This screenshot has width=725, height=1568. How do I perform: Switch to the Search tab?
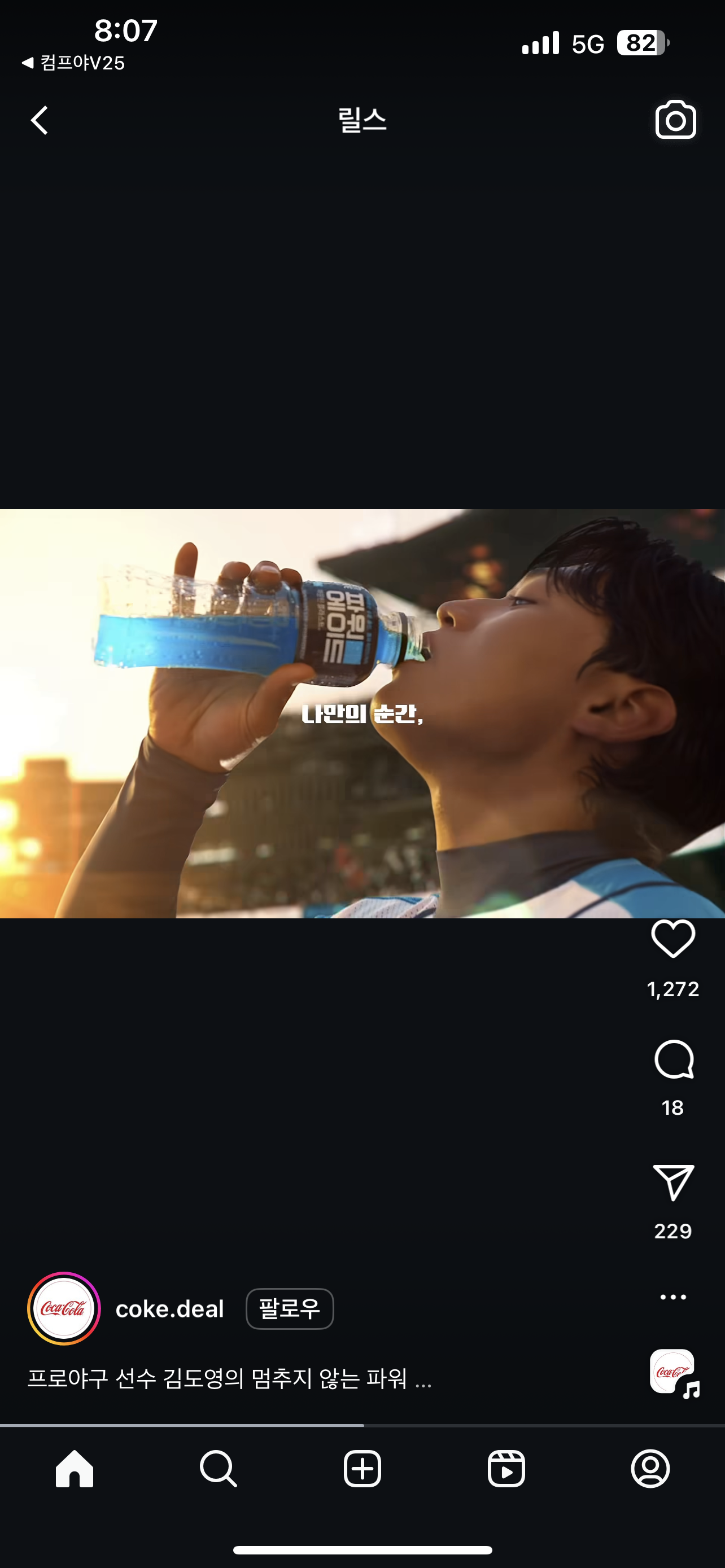(x=218, y=1469)
